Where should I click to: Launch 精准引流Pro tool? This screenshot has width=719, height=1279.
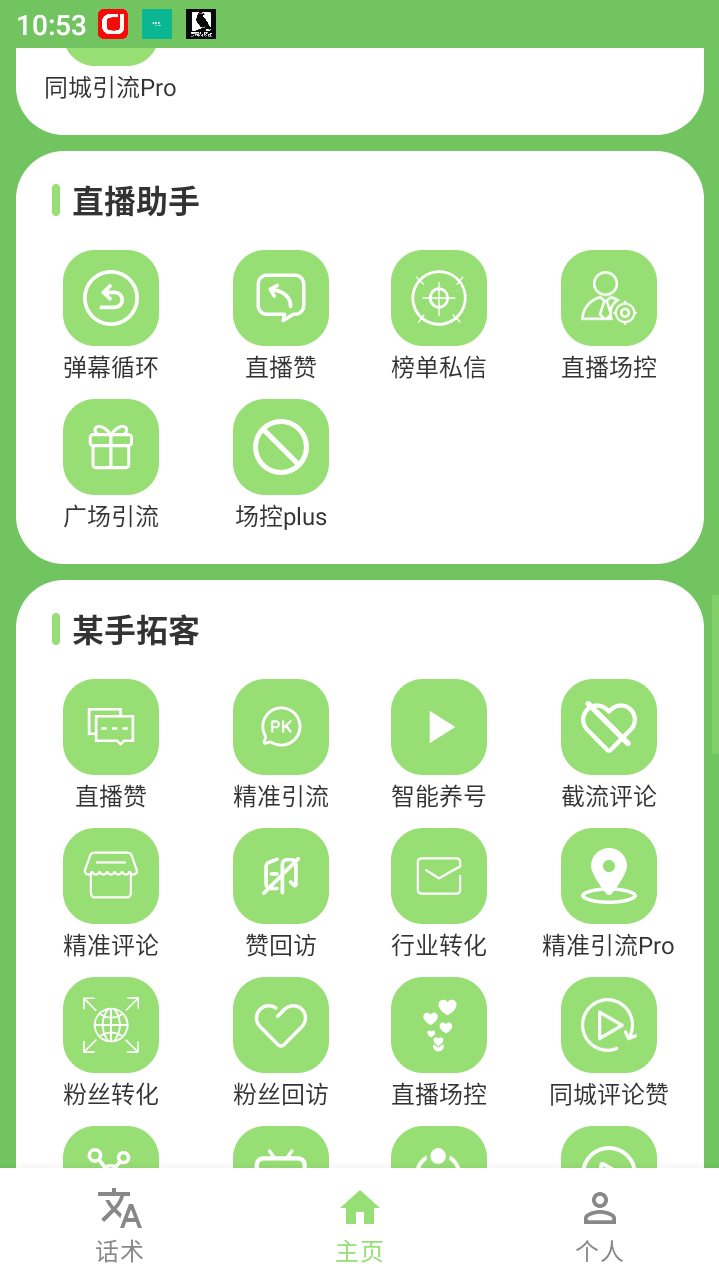[609, 876]
